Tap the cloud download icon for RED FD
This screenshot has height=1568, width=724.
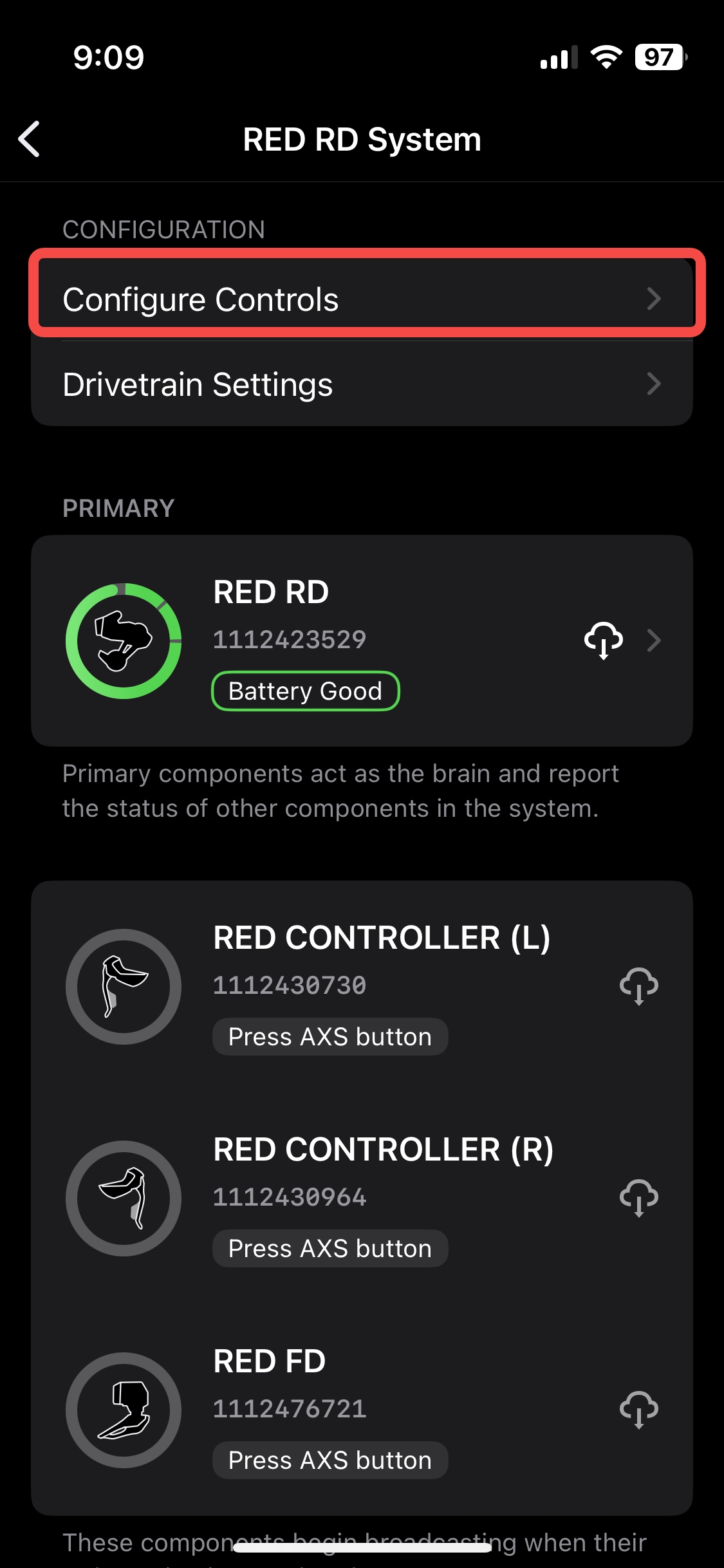(638, 1410)
